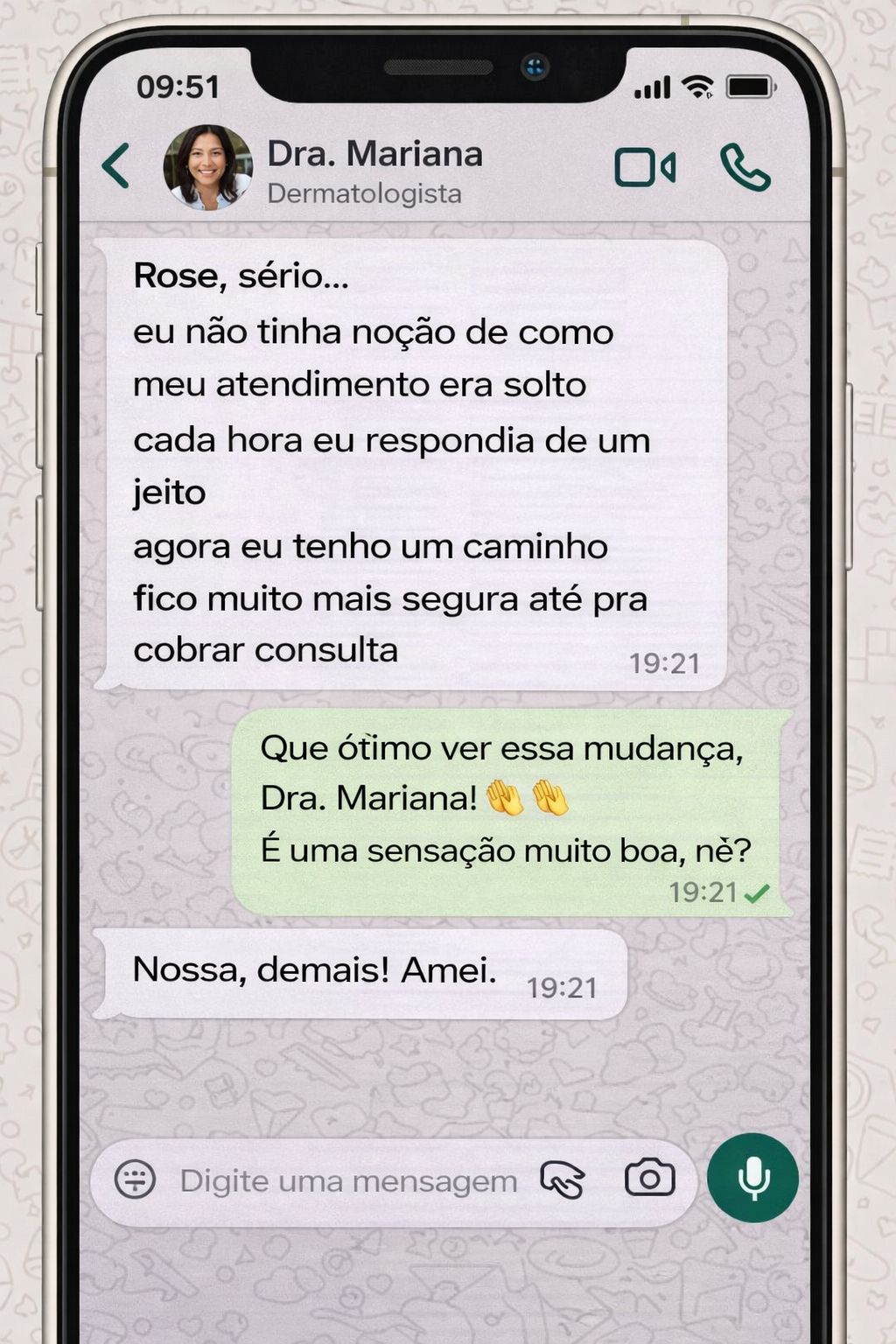Open Dra. Mariana's profile picture

coord(210,165)
